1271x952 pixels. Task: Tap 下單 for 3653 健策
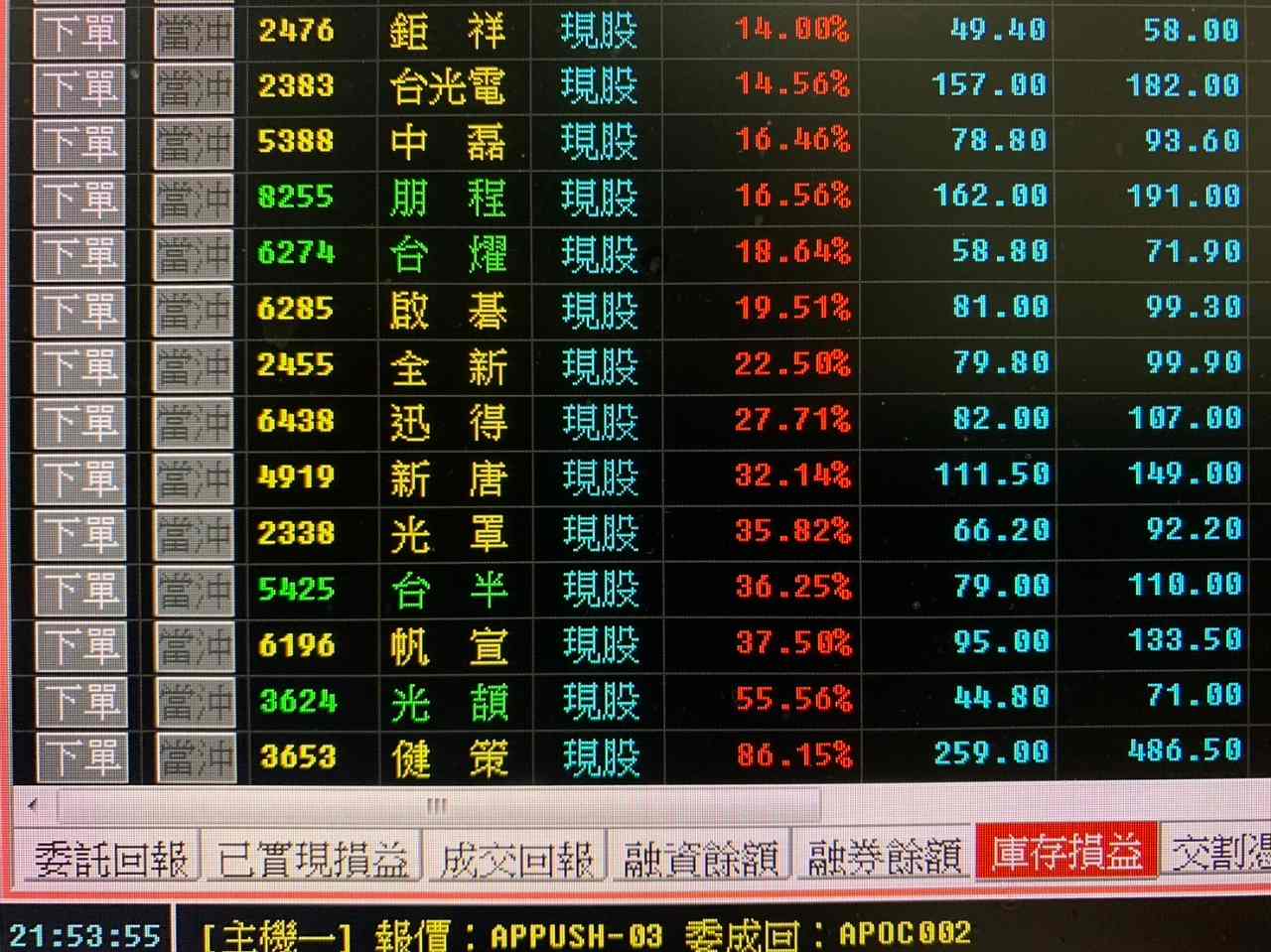[80, 758]
